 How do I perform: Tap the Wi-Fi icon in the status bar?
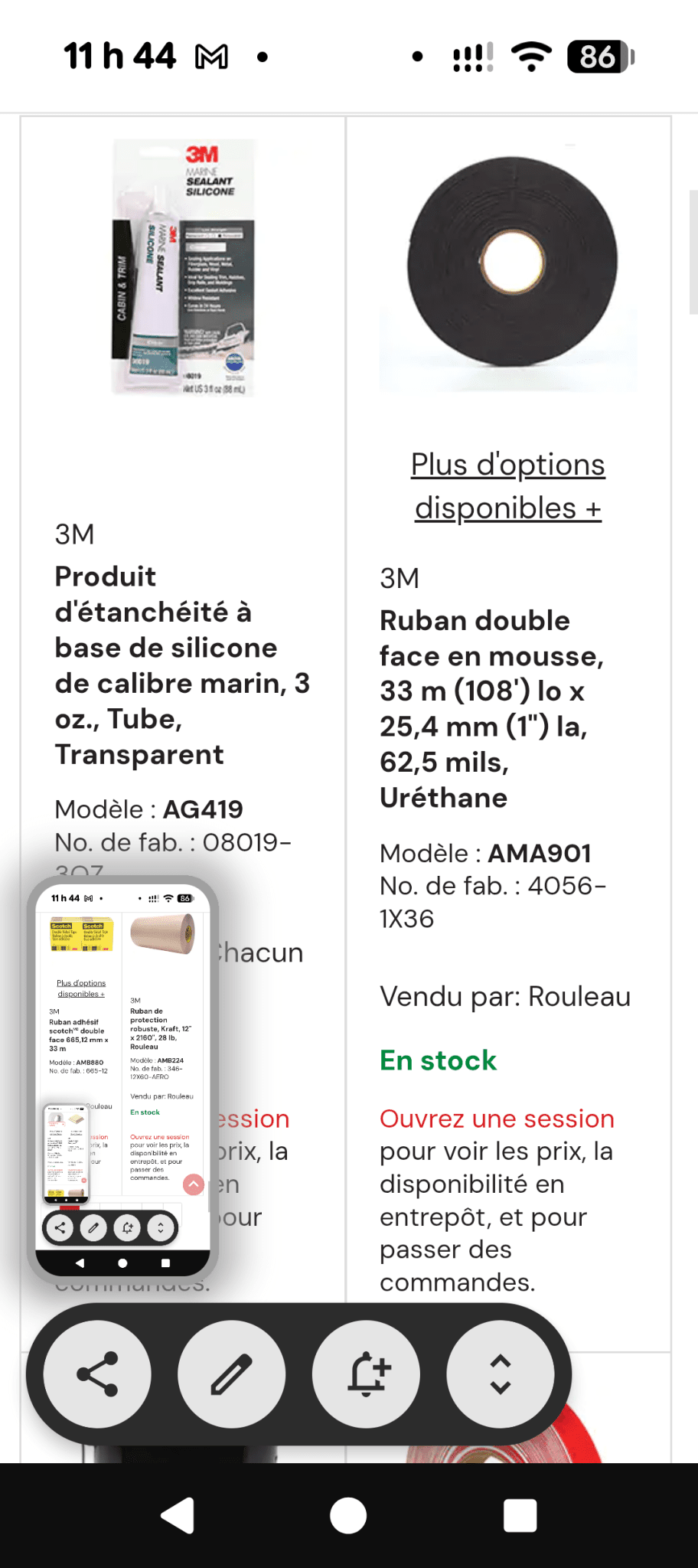[x=530, y=55]
